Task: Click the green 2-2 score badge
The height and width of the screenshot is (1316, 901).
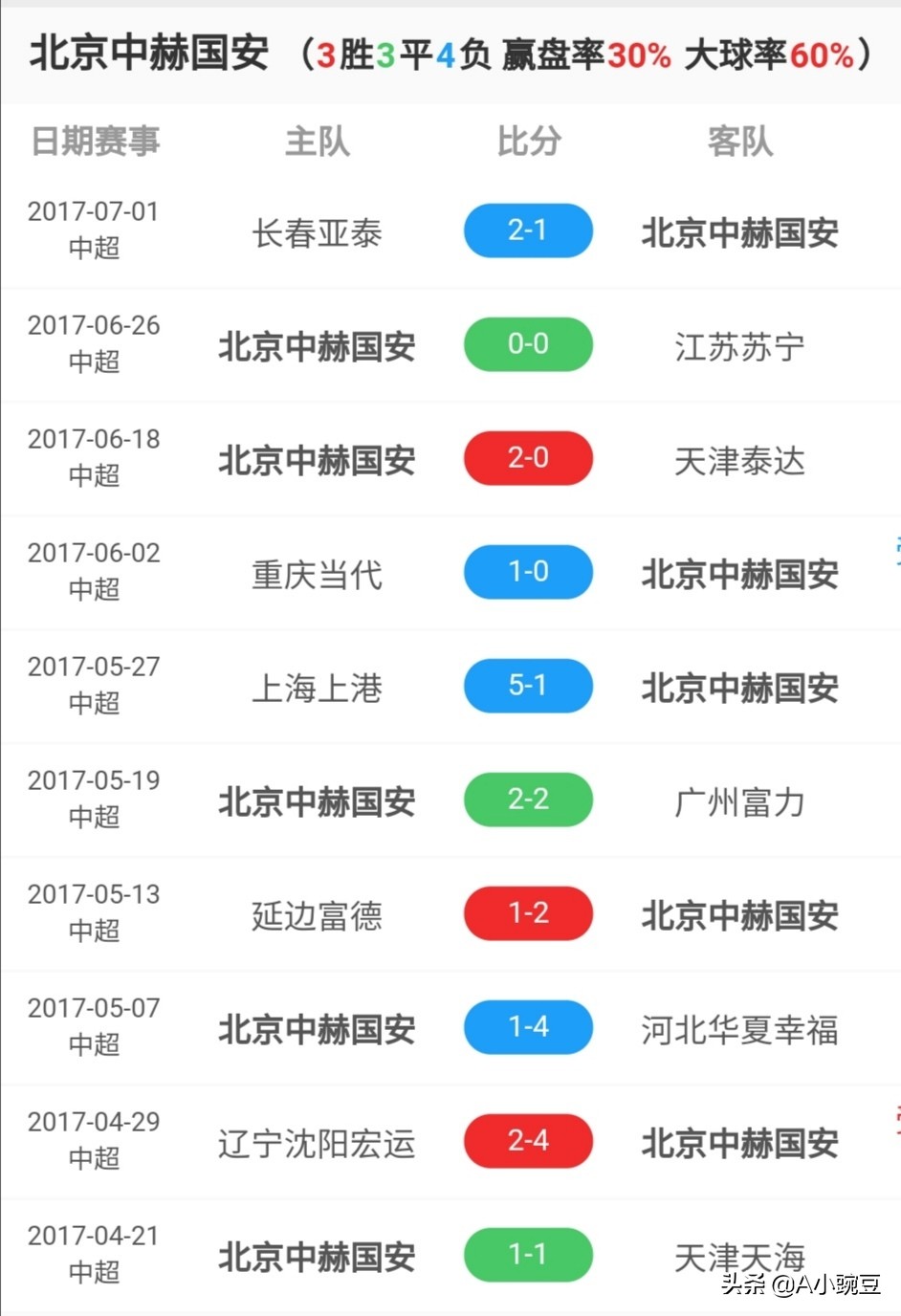Action: coord(528,799)
